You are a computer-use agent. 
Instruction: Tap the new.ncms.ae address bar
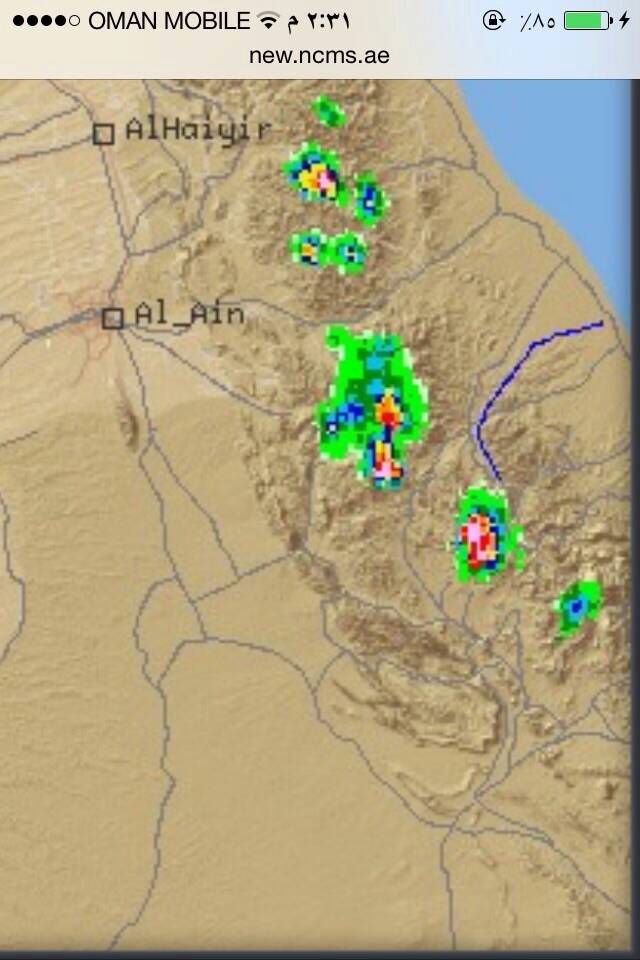[x=319, y=56]
